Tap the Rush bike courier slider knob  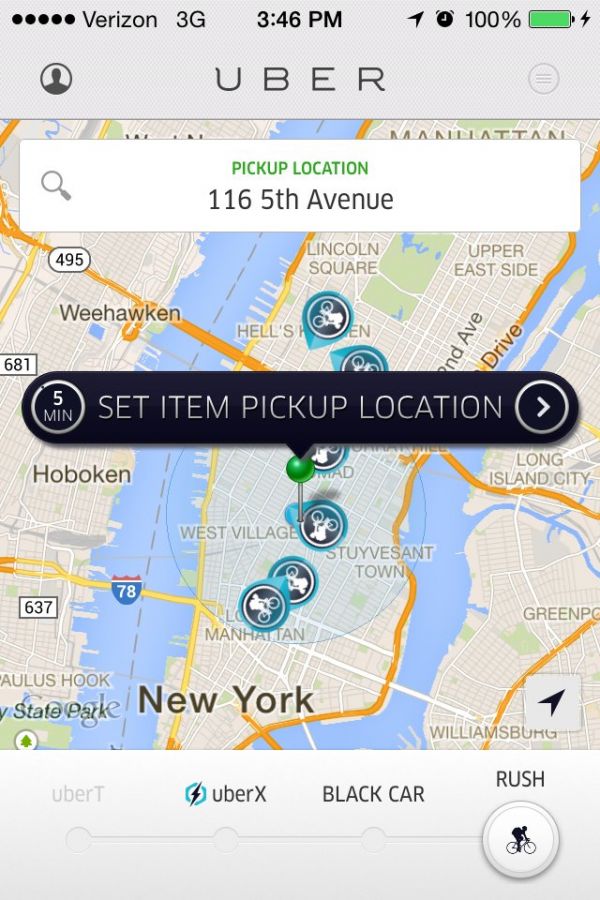coord(520,841)
